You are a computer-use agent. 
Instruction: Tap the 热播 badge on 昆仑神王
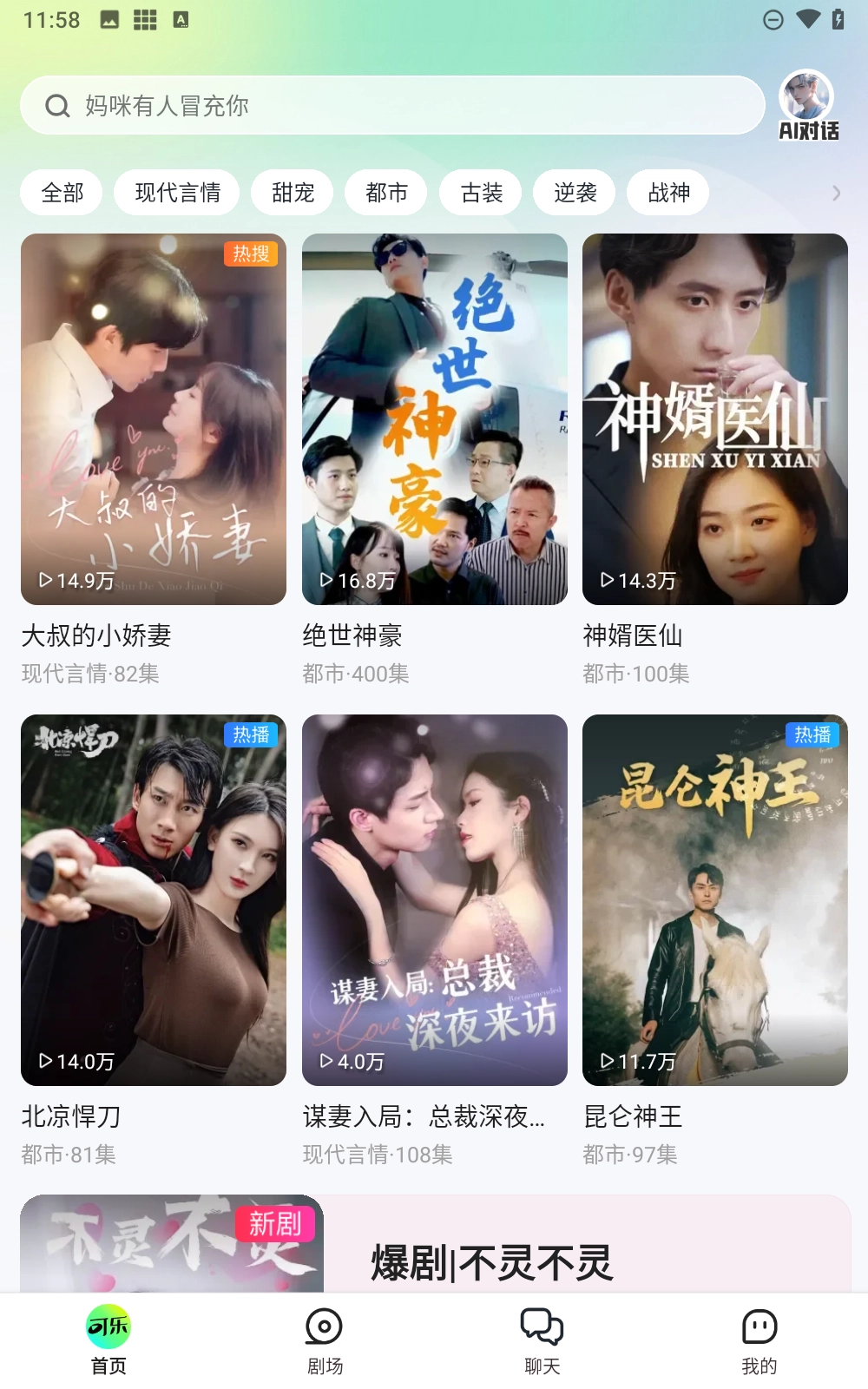(x=812, y=734)
